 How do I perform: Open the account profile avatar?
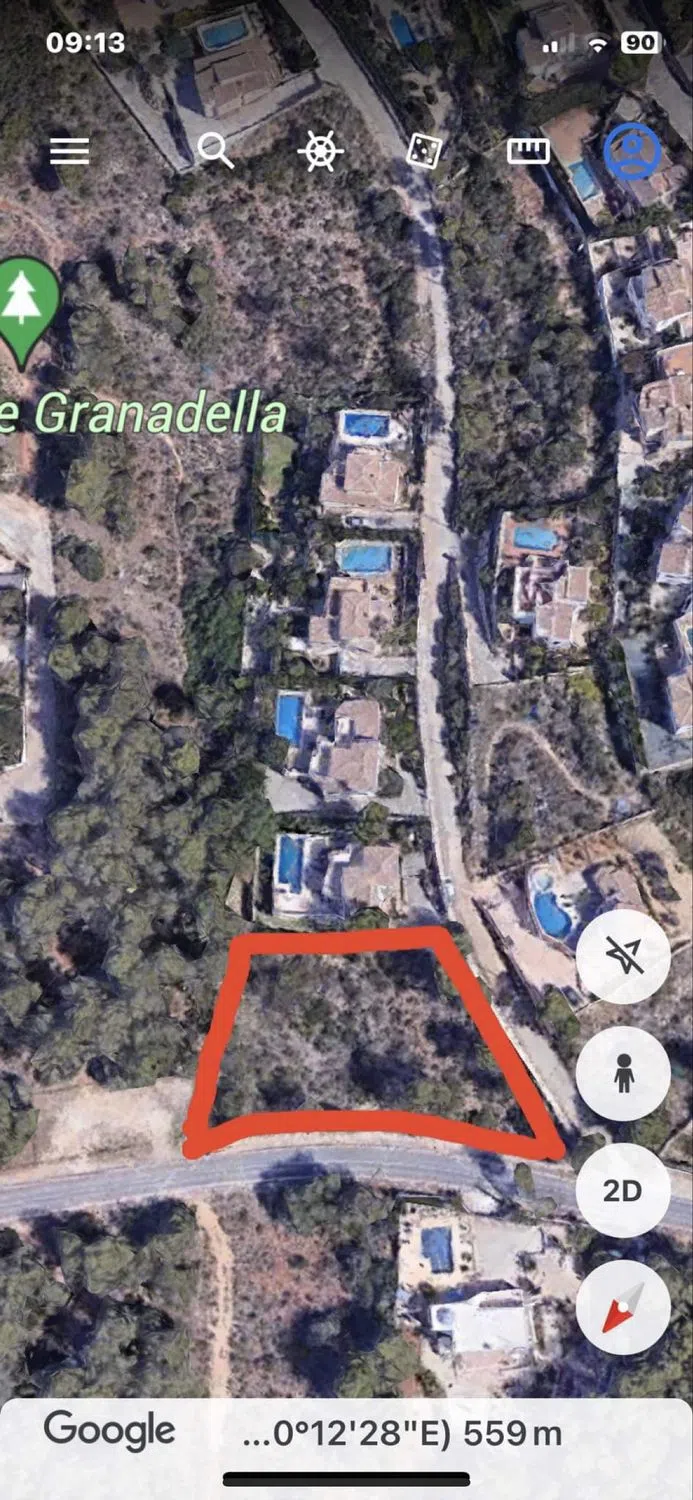click(x=632, y=151)
